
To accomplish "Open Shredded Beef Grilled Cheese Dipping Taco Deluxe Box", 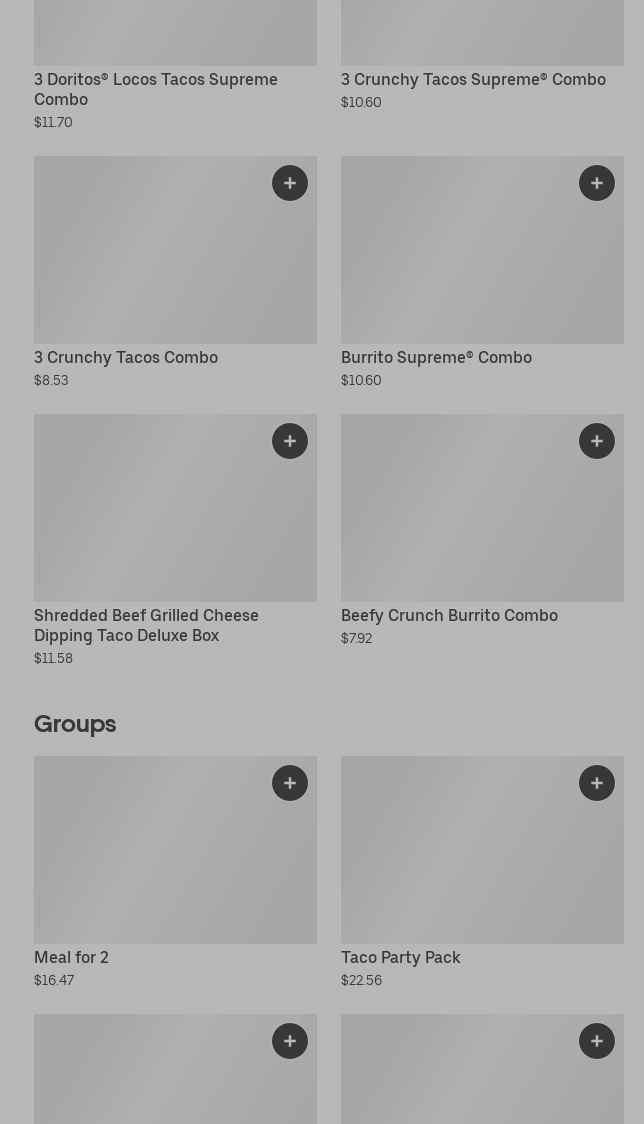I will (x=146, y=625).
